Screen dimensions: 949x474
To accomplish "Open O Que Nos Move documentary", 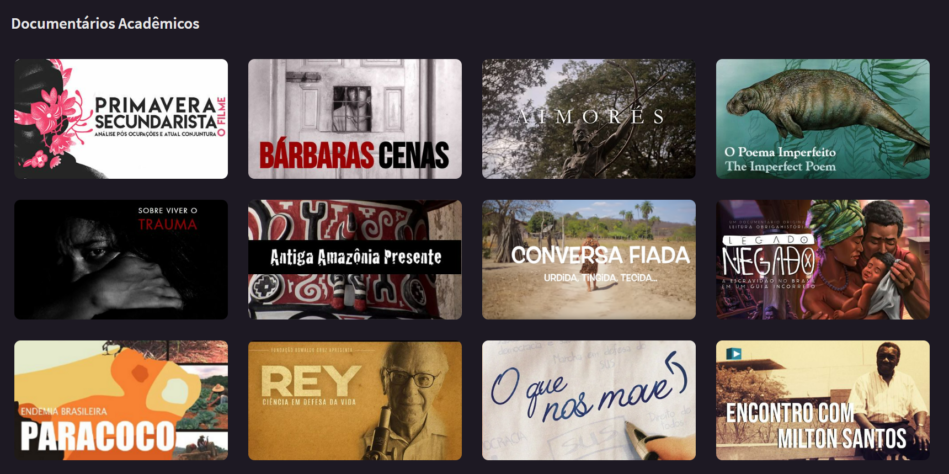I will click(589, 400).
